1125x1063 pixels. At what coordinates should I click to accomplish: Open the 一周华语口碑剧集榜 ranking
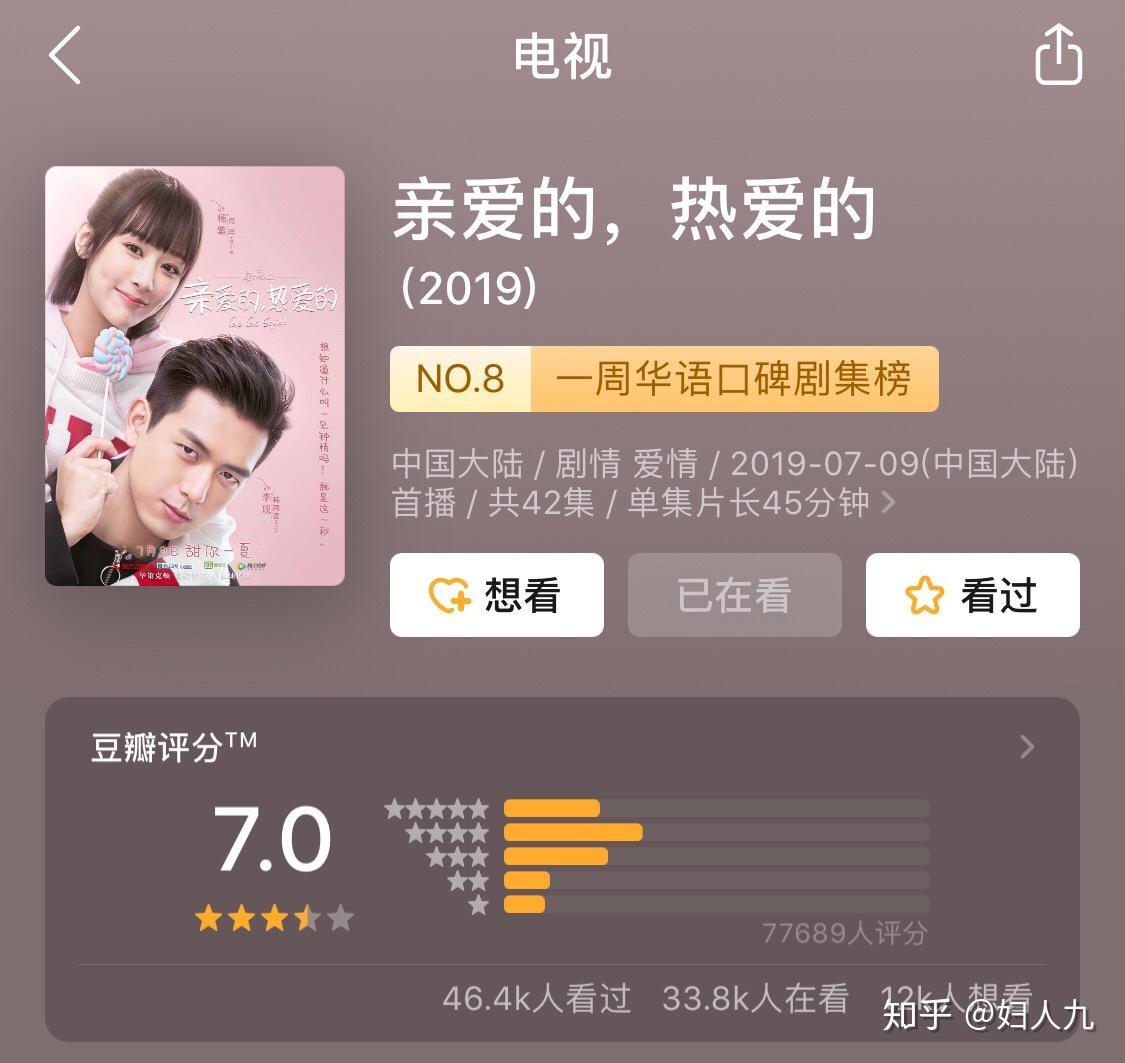(x=664, y=380)
